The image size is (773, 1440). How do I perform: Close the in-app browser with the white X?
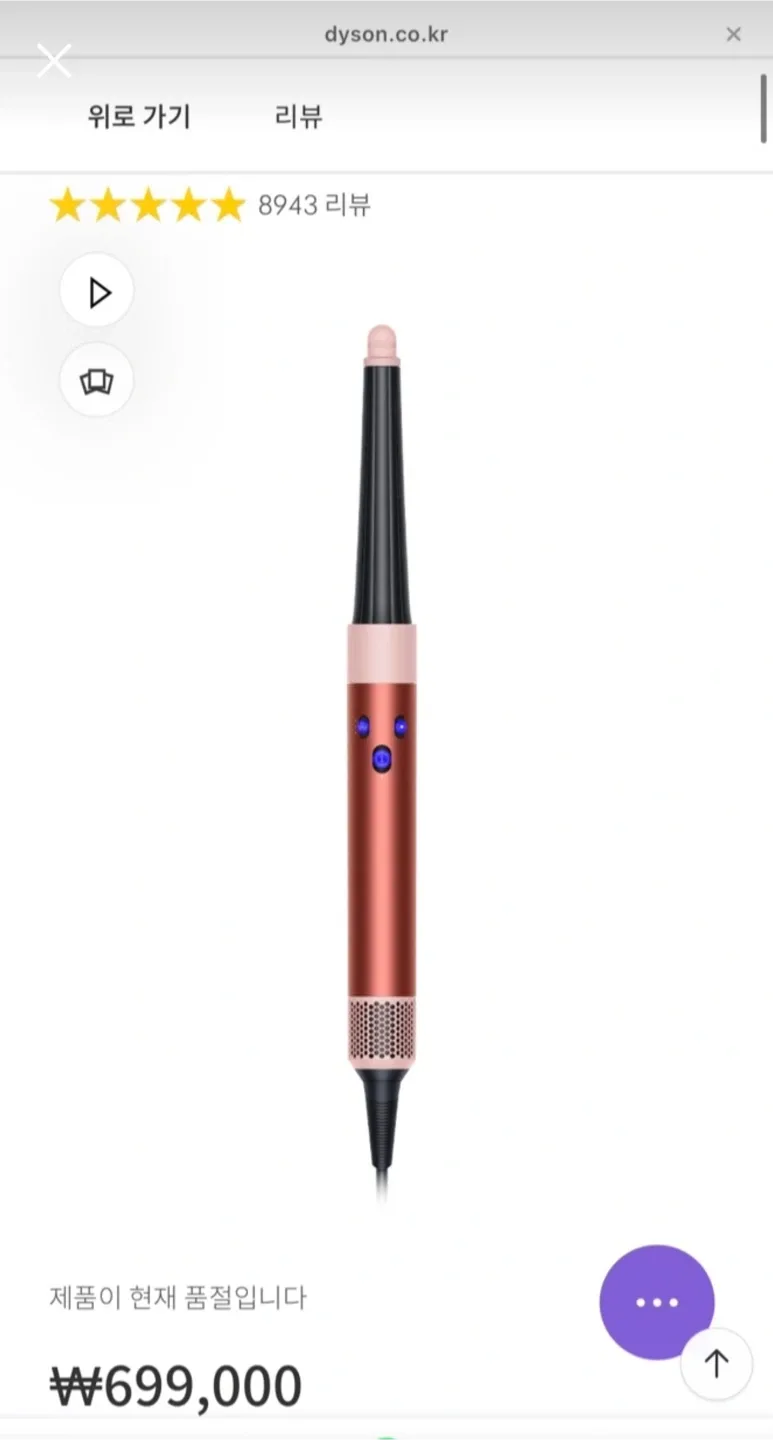54,60
